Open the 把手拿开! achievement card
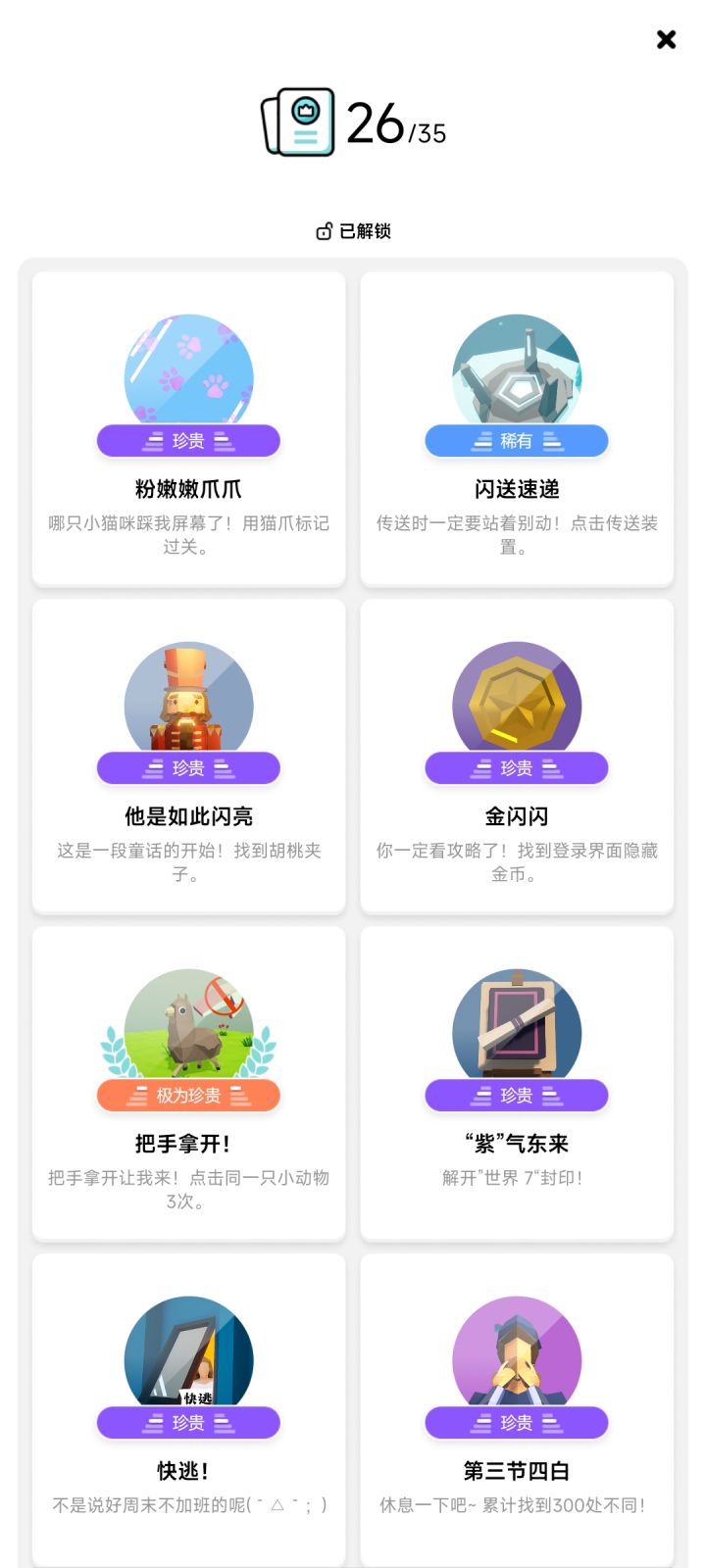Viewport: 706px width, 1568px height. [x=189, y=1084]
